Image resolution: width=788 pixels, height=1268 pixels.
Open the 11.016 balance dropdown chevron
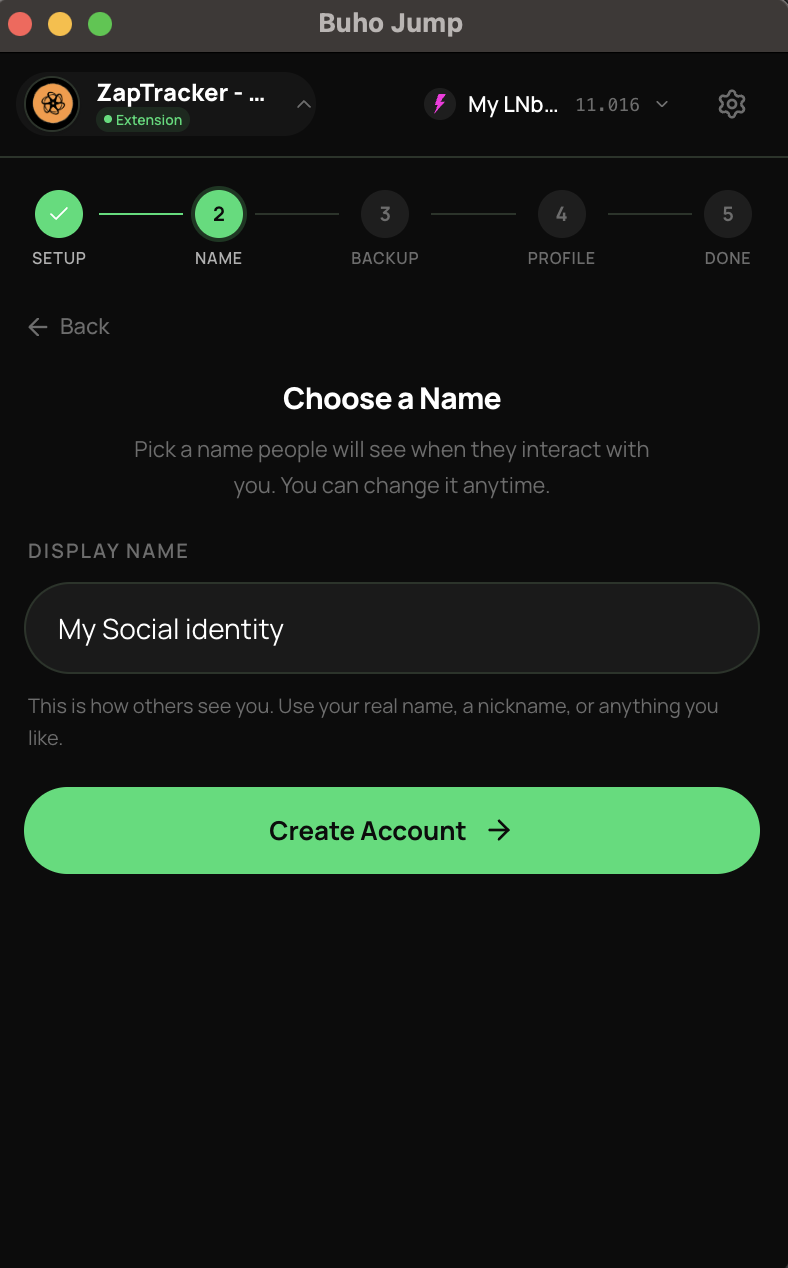pyautogui.click(x=662, y=104)
